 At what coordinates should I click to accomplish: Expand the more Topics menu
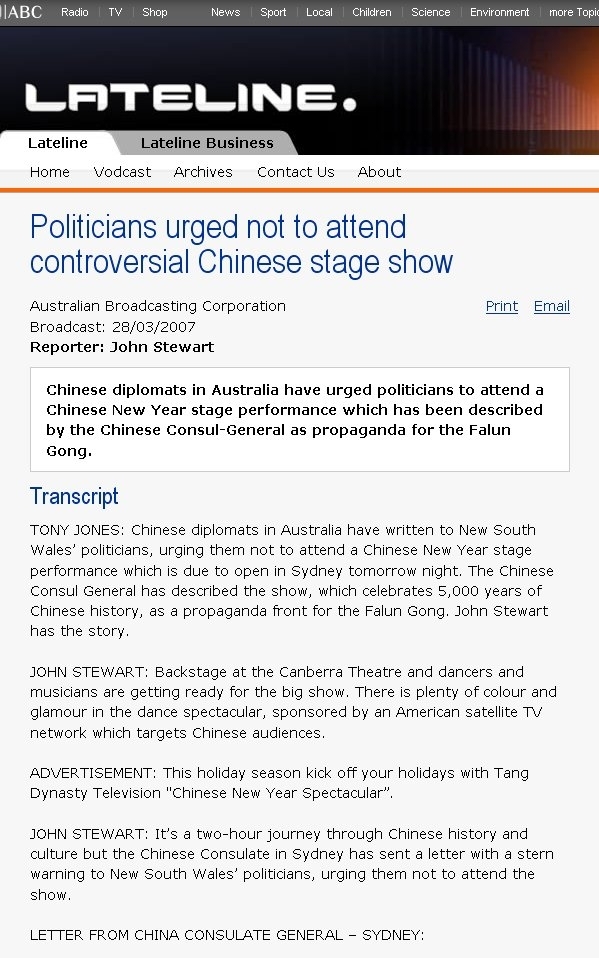coord(573,12)
